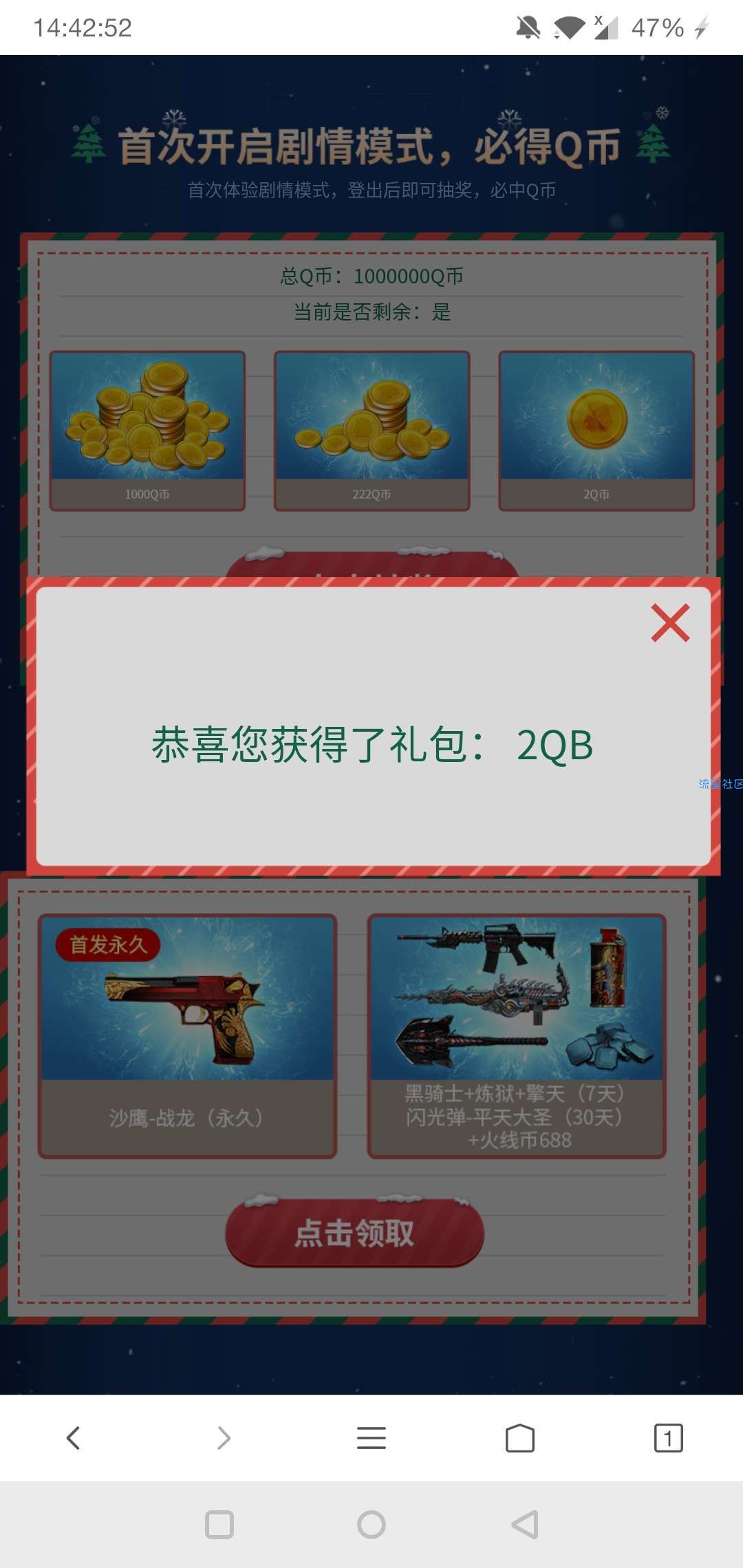Screen dimensions: 743x1568
Task: Tap the 点击领取 claim button
Action: (x=355, y=1233)
